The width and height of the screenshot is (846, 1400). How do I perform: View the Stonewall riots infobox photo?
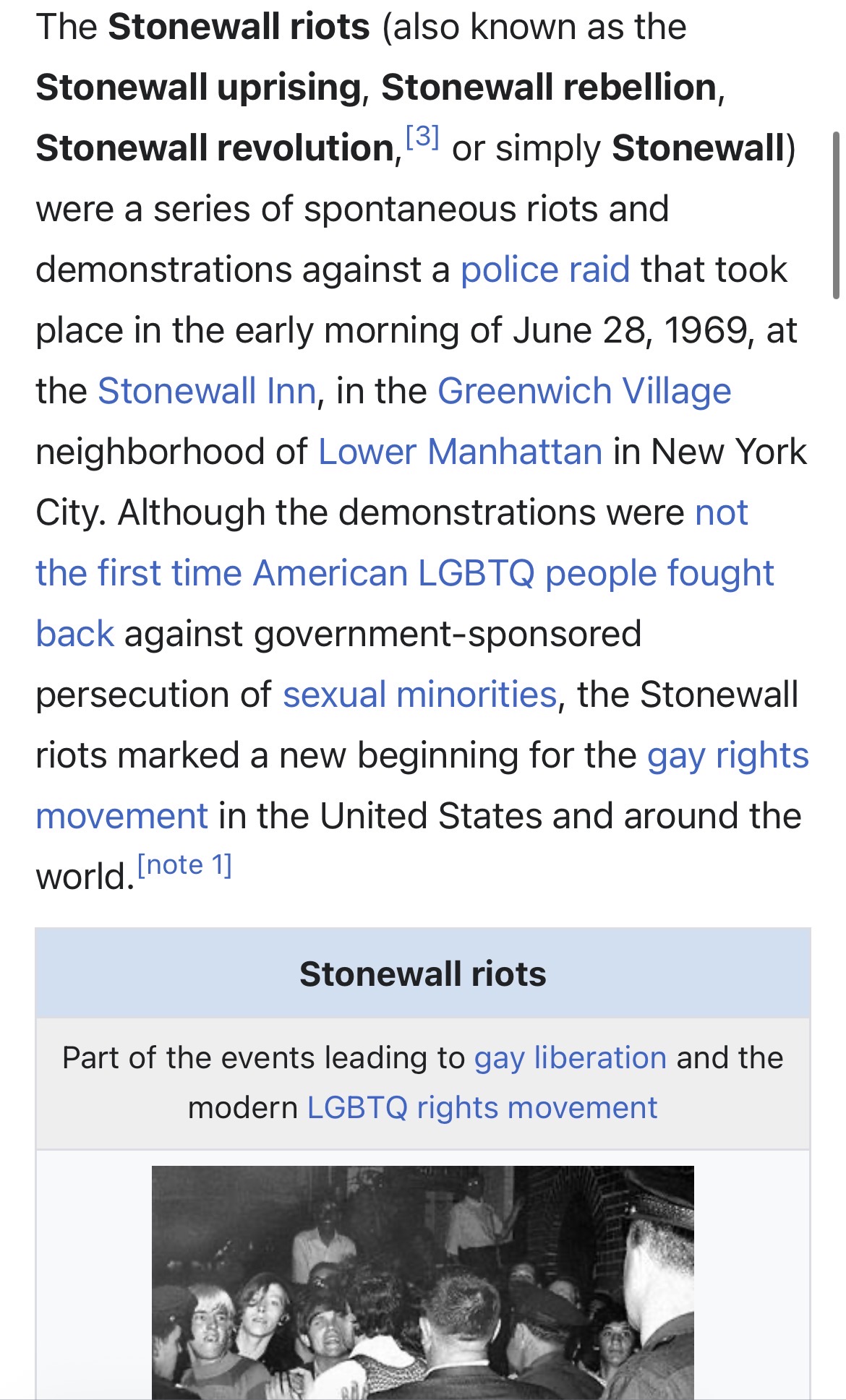coord(423,1282)
